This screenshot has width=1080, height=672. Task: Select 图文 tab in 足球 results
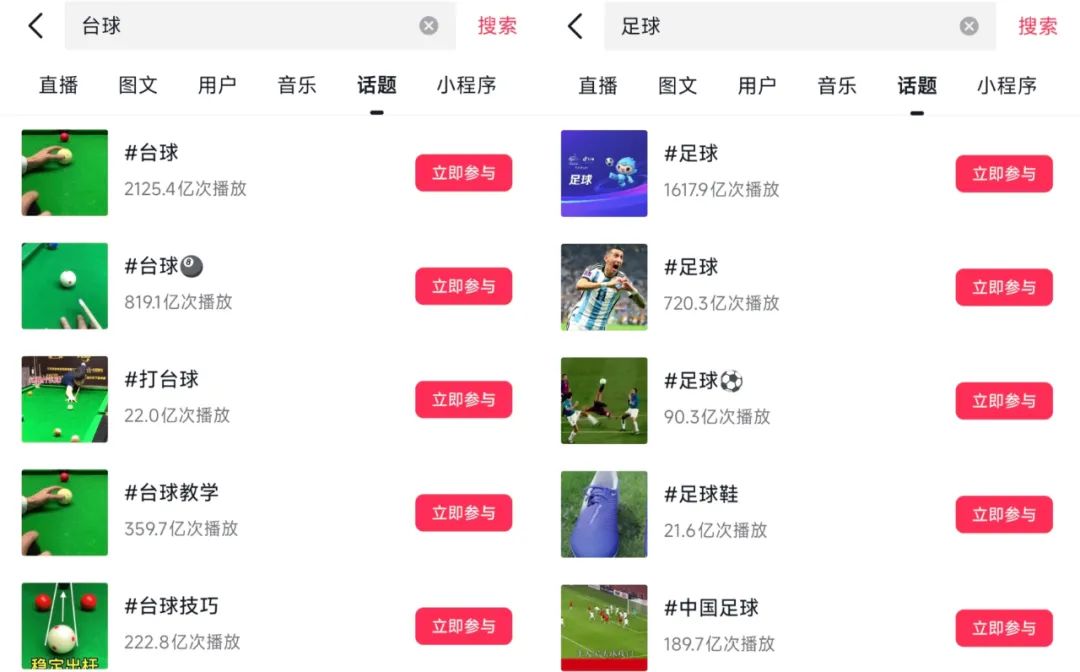tap(677, 86)
